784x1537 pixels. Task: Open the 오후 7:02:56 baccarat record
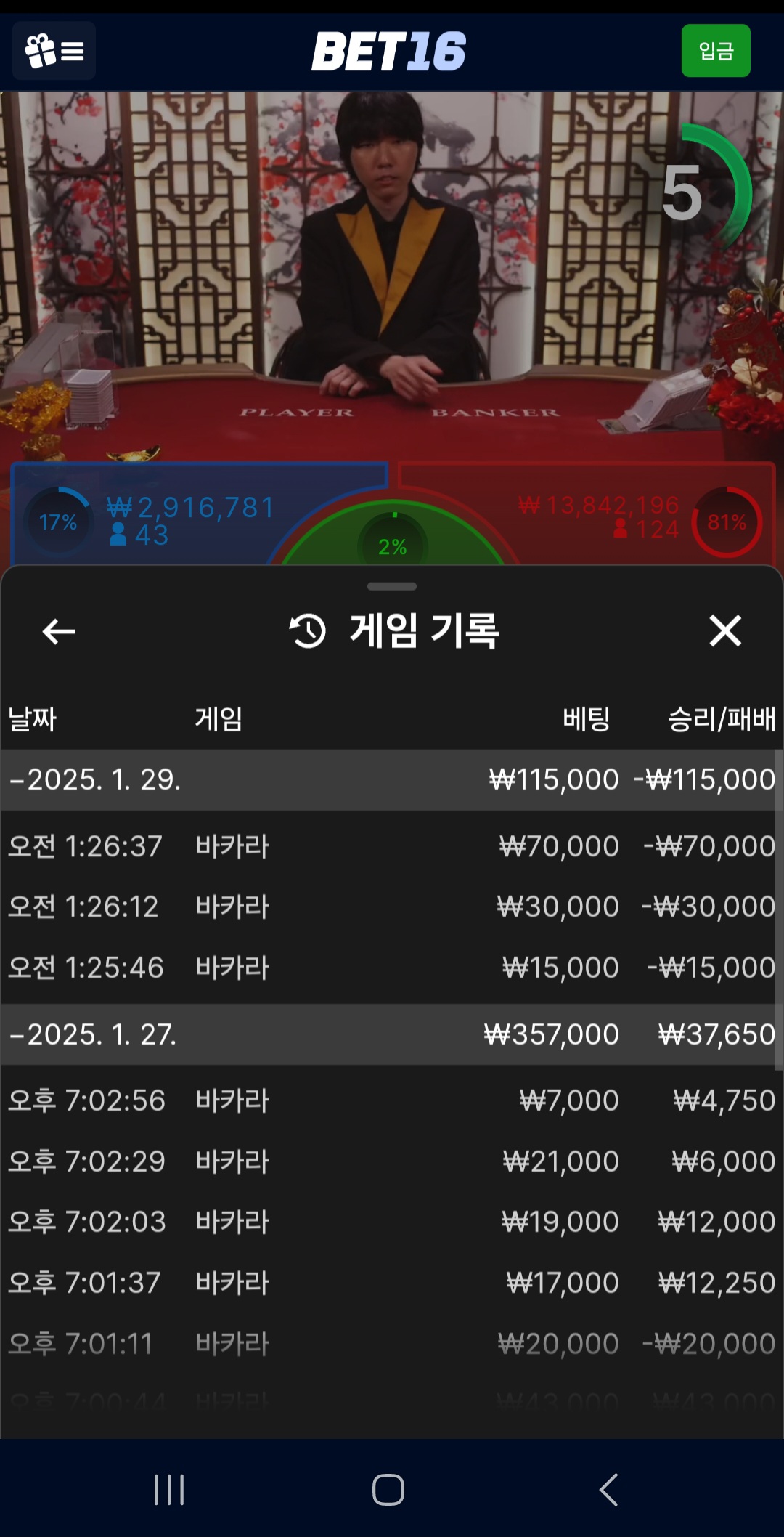pos(392,1100)
